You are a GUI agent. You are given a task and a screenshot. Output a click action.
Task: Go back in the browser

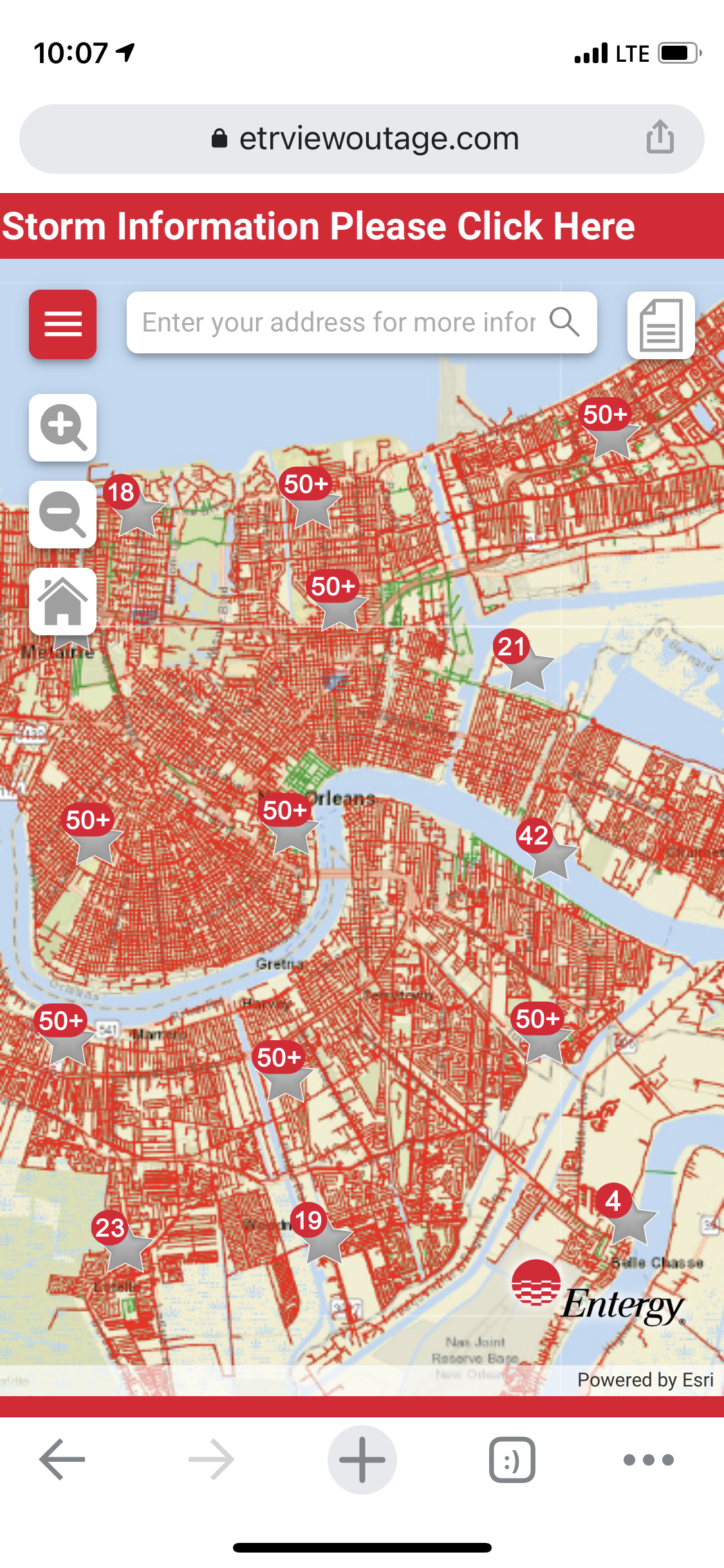pos(62,1459)
